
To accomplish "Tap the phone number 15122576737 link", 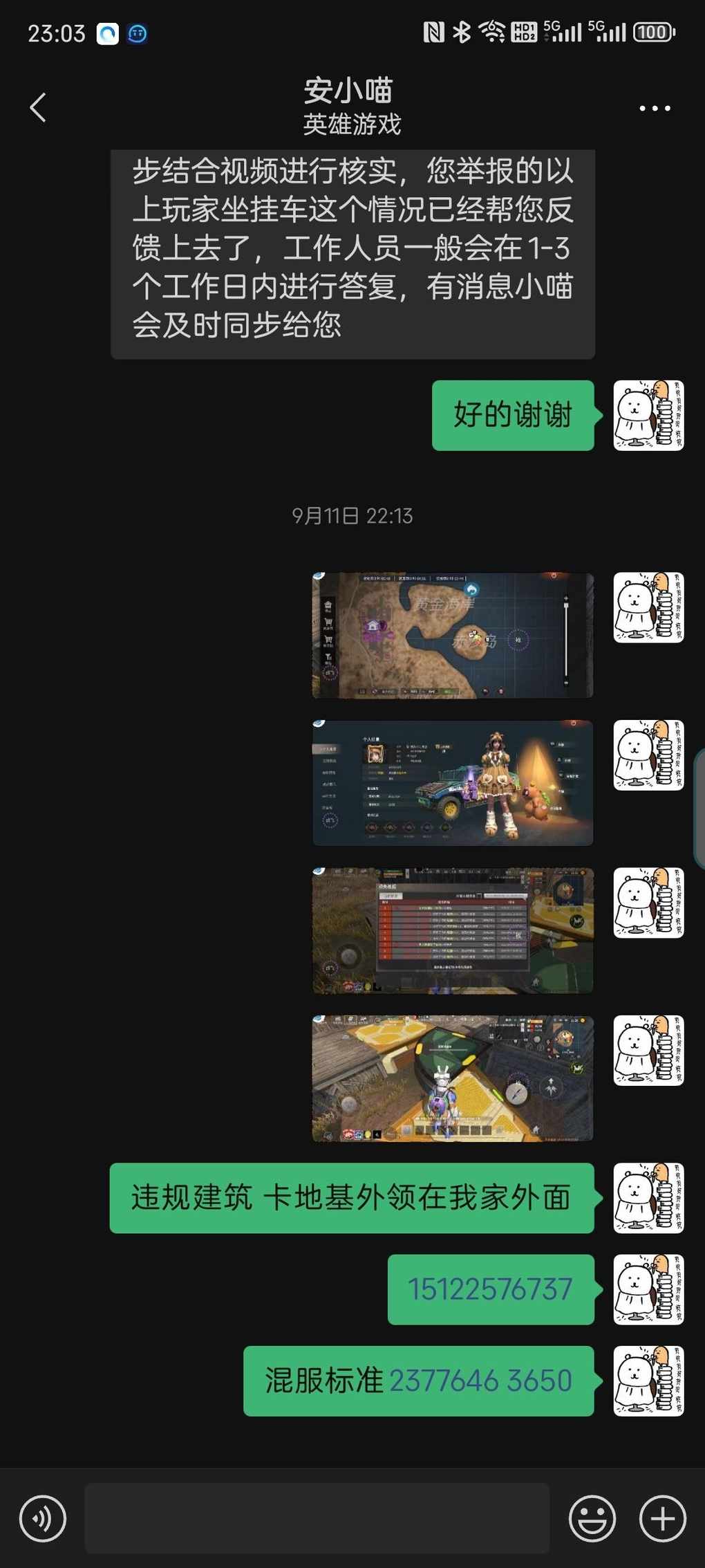I will pos(490,1289).
